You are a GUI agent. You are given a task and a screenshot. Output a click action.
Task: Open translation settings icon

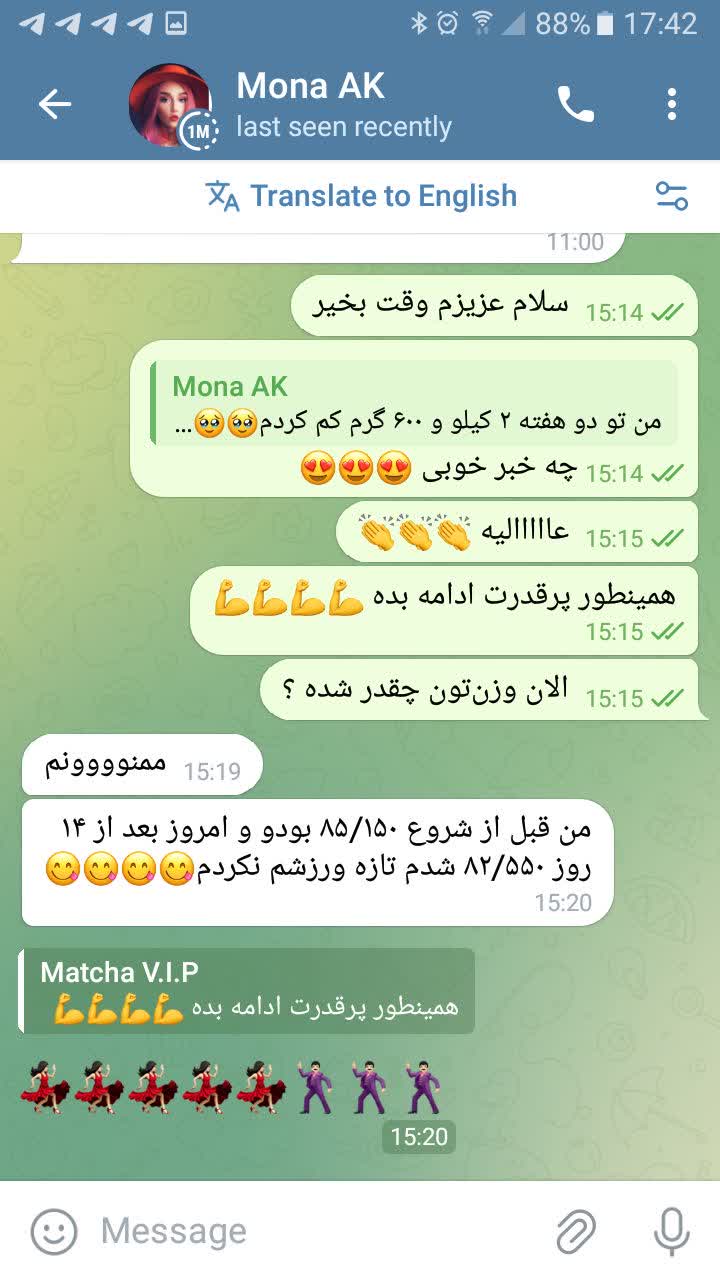tap(672, 195)
